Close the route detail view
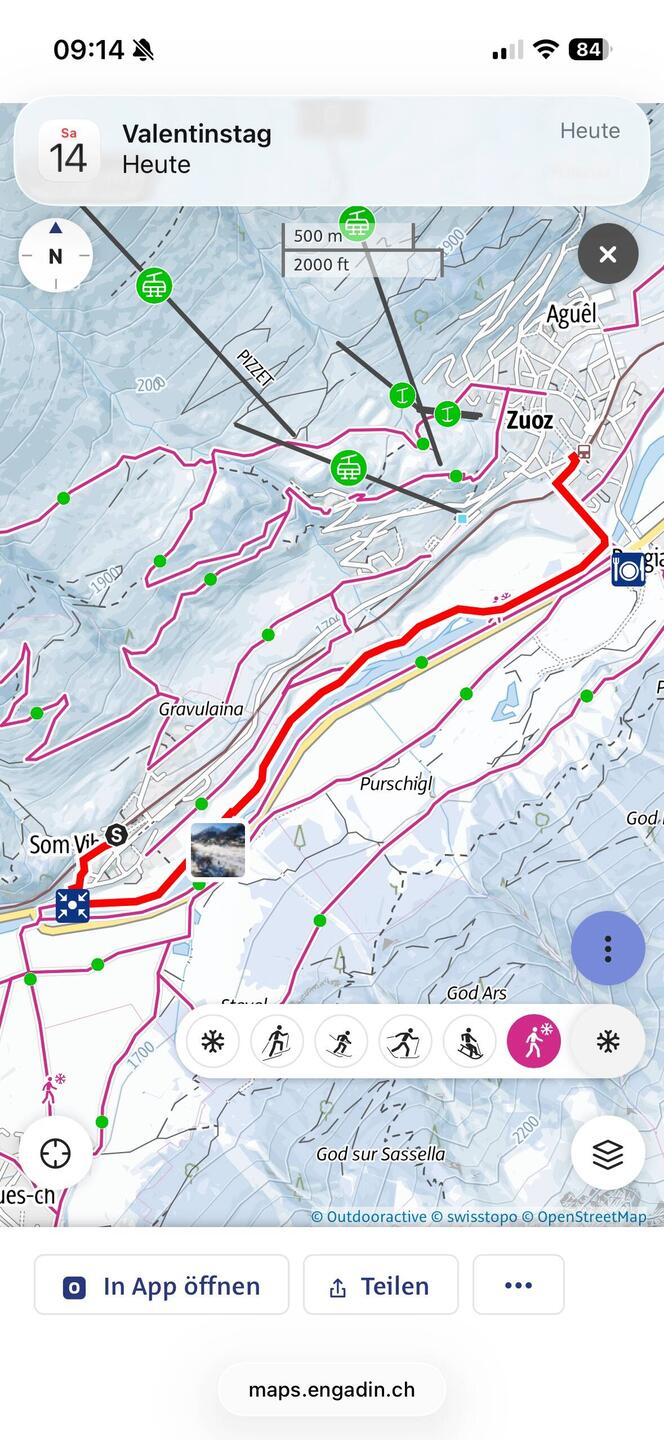Screen dimensions: 664x1440 point(608,254)
